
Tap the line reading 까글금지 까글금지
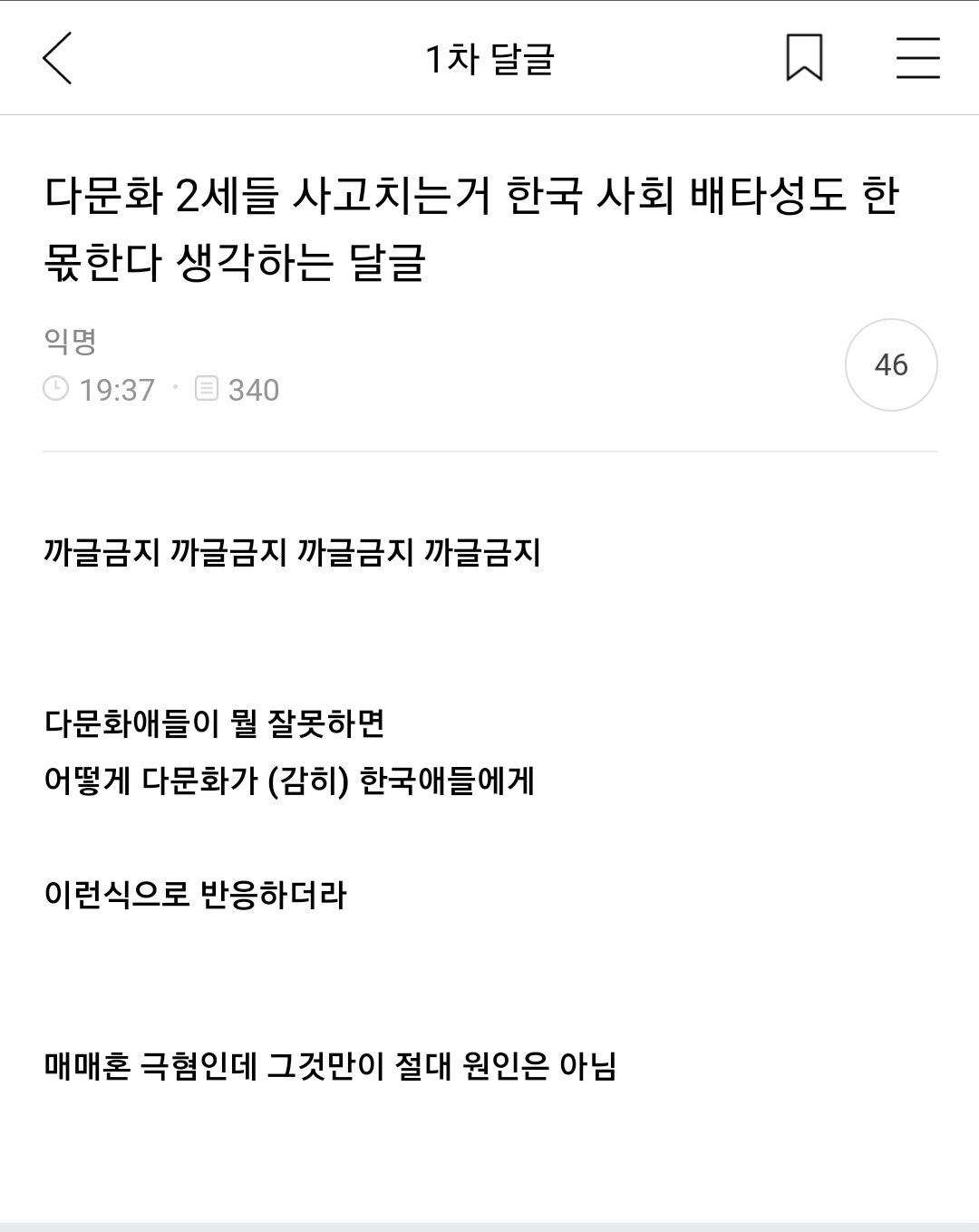tap(288, 549)
